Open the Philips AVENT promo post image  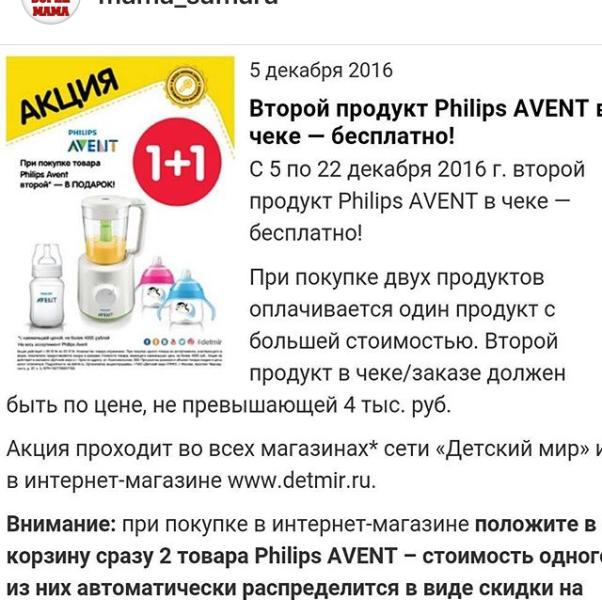pyautogui.click(x=120, y=217)
